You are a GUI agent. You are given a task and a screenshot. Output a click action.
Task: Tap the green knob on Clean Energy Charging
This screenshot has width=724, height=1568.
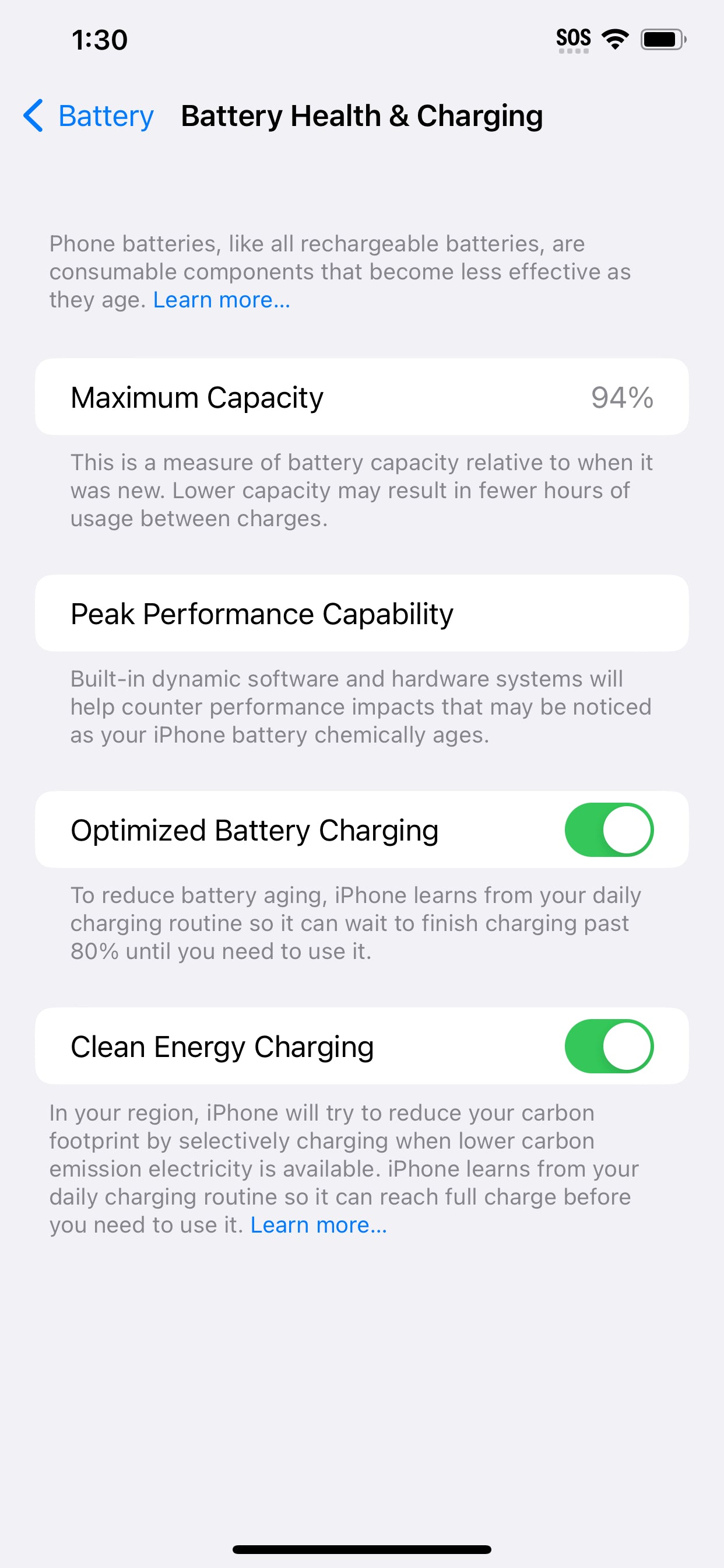pyautogui.click(x=628, y=1046)
